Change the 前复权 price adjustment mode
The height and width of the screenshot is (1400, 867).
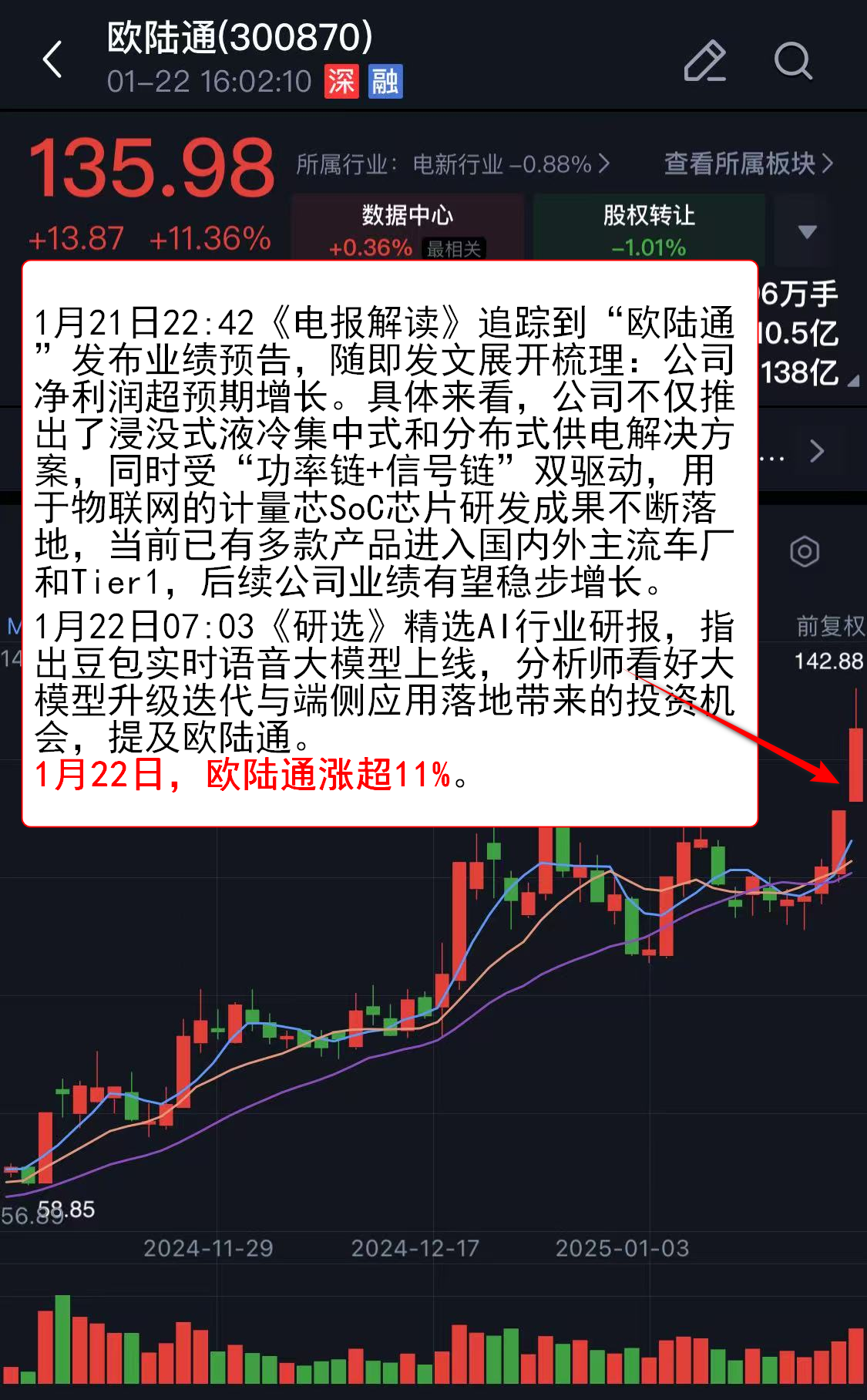tap(829, 626)
